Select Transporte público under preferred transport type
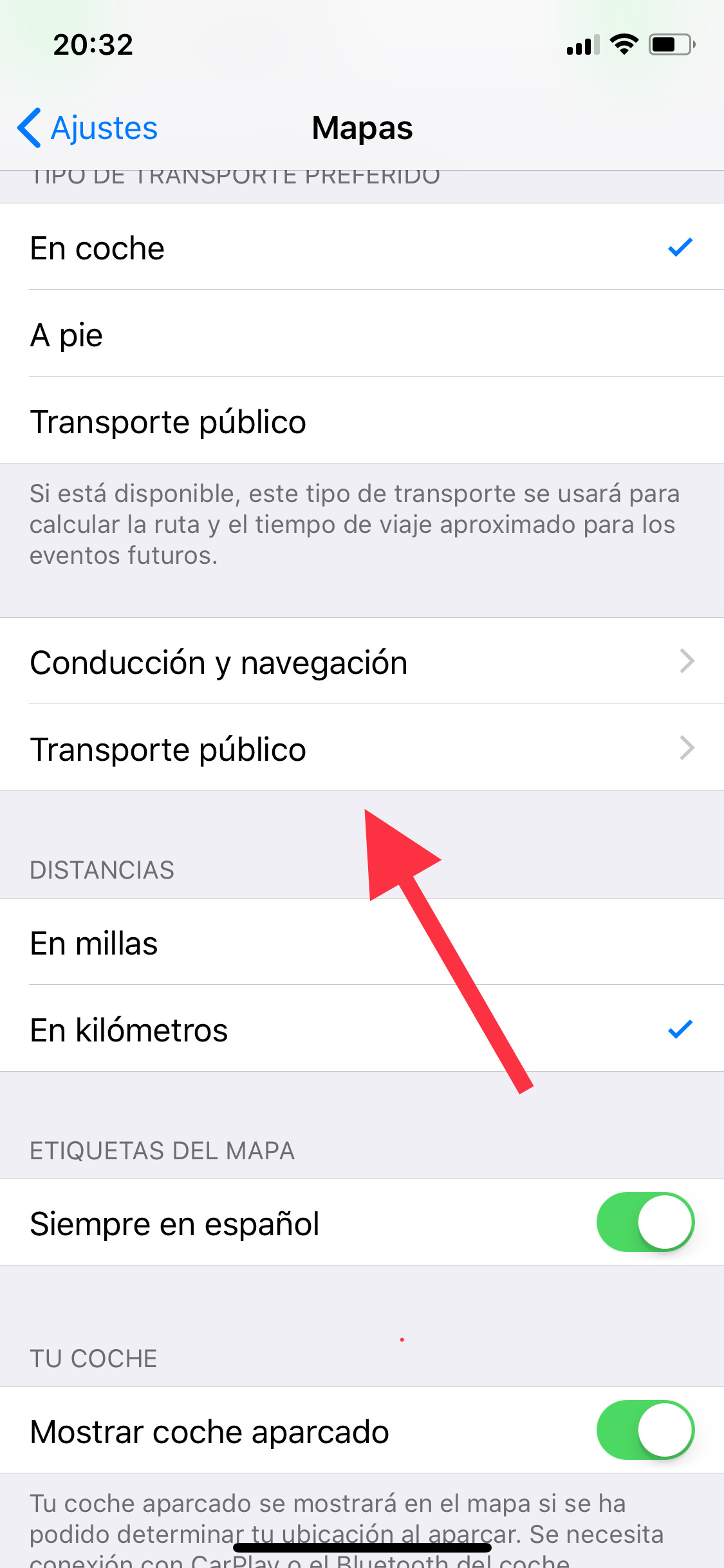The width and height of the screenshot is (724, 1568). click(x=362, y=422)
